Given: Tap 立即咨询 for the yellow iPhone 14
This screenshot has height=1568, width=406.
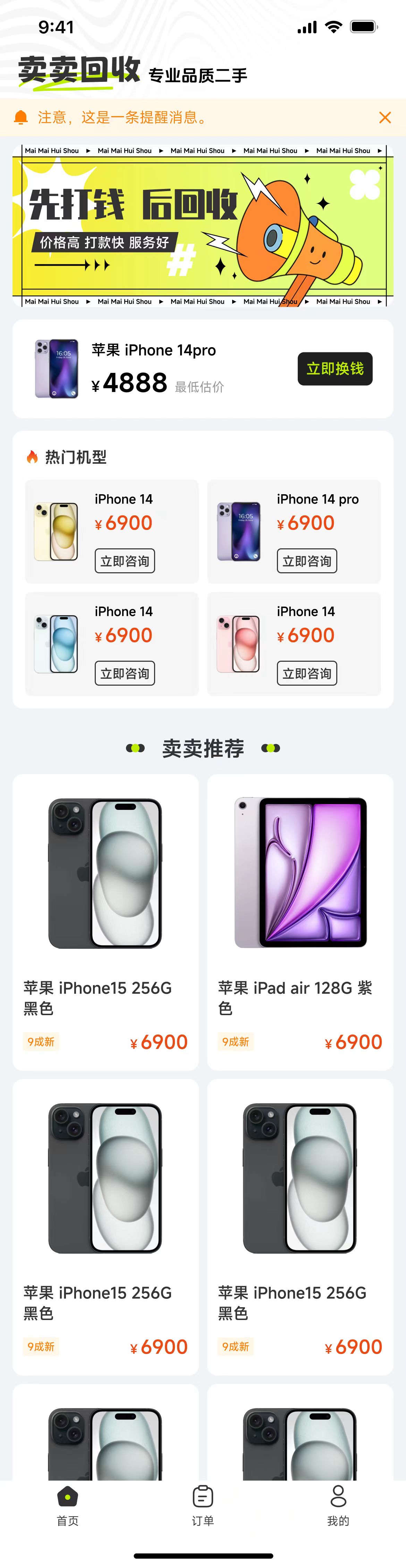Looking at the screenshot, I should [125, 560].
